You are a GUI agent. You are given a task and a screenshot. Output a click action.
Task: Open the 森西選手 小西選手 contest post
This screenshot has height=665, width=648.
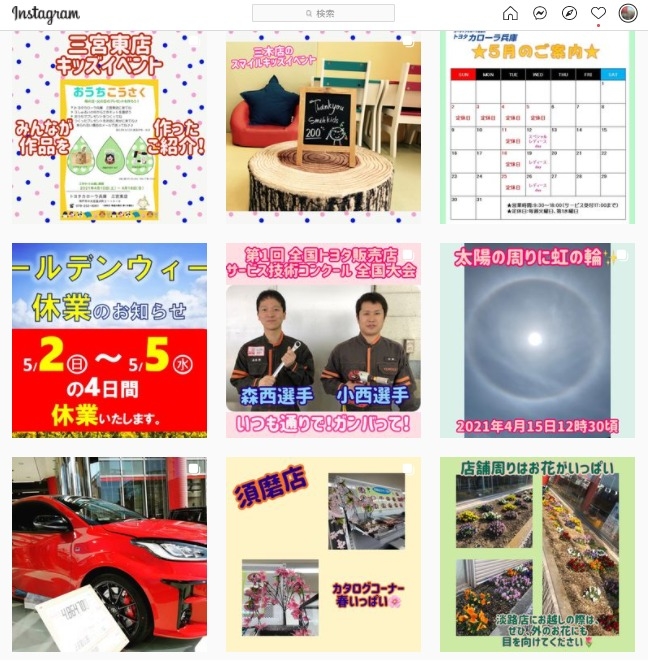323,340
